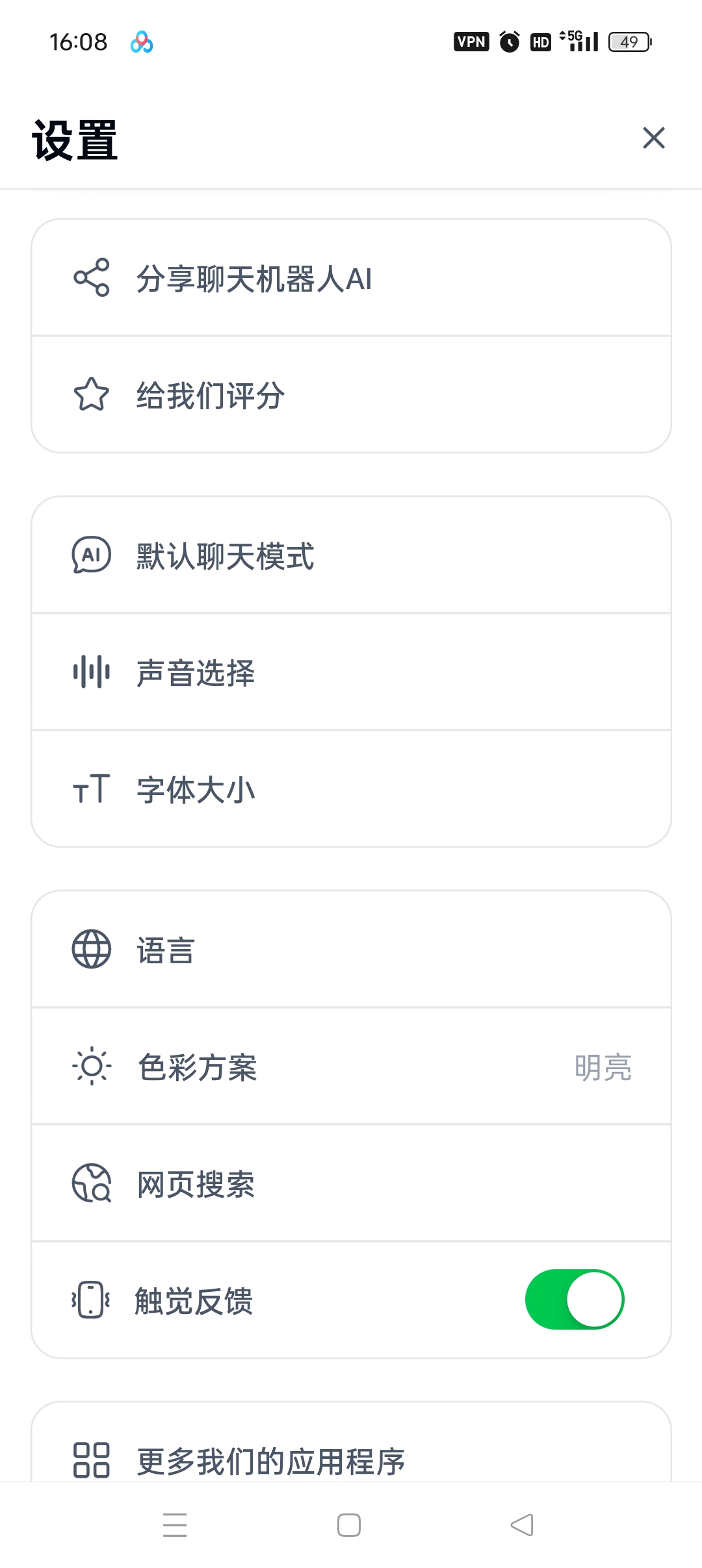Open 字体大小 font size setting
The height and width of the screenshot is (1568, 702).
point(351,789)
